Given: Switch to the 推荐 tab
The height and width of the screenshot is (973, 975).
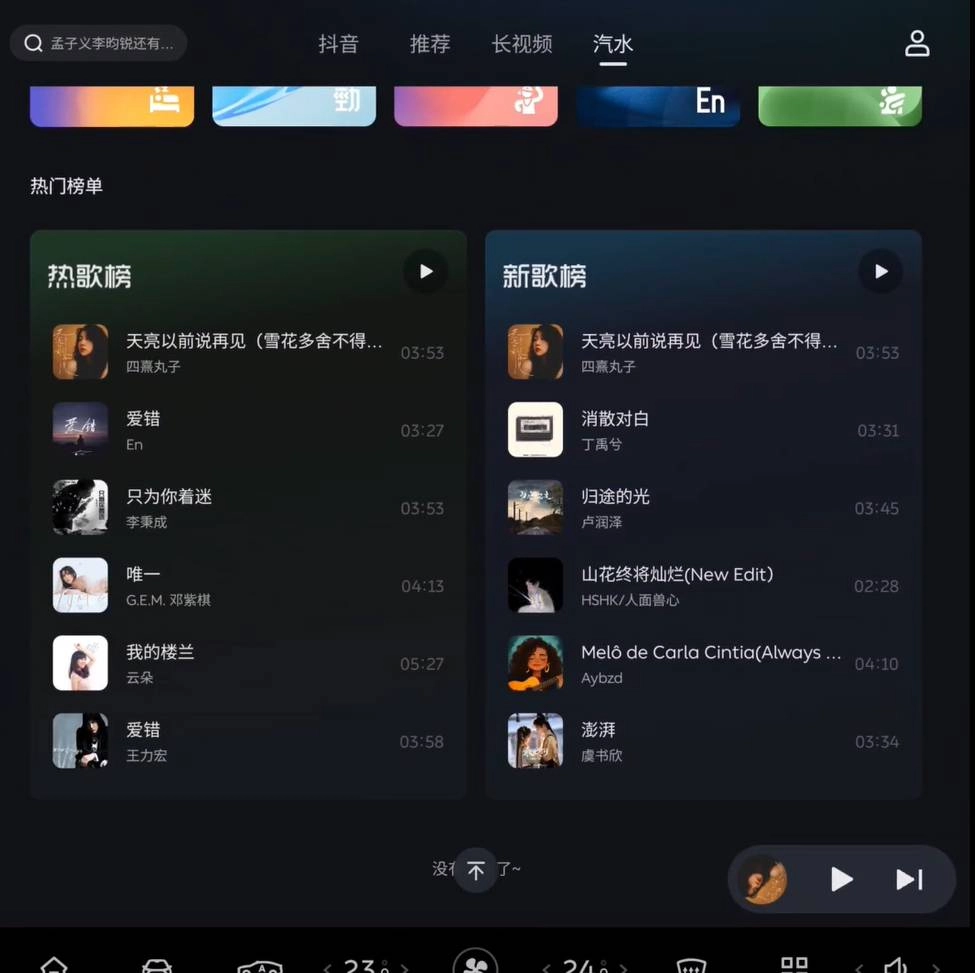Looking at the screenshot, I should point(430,44).
